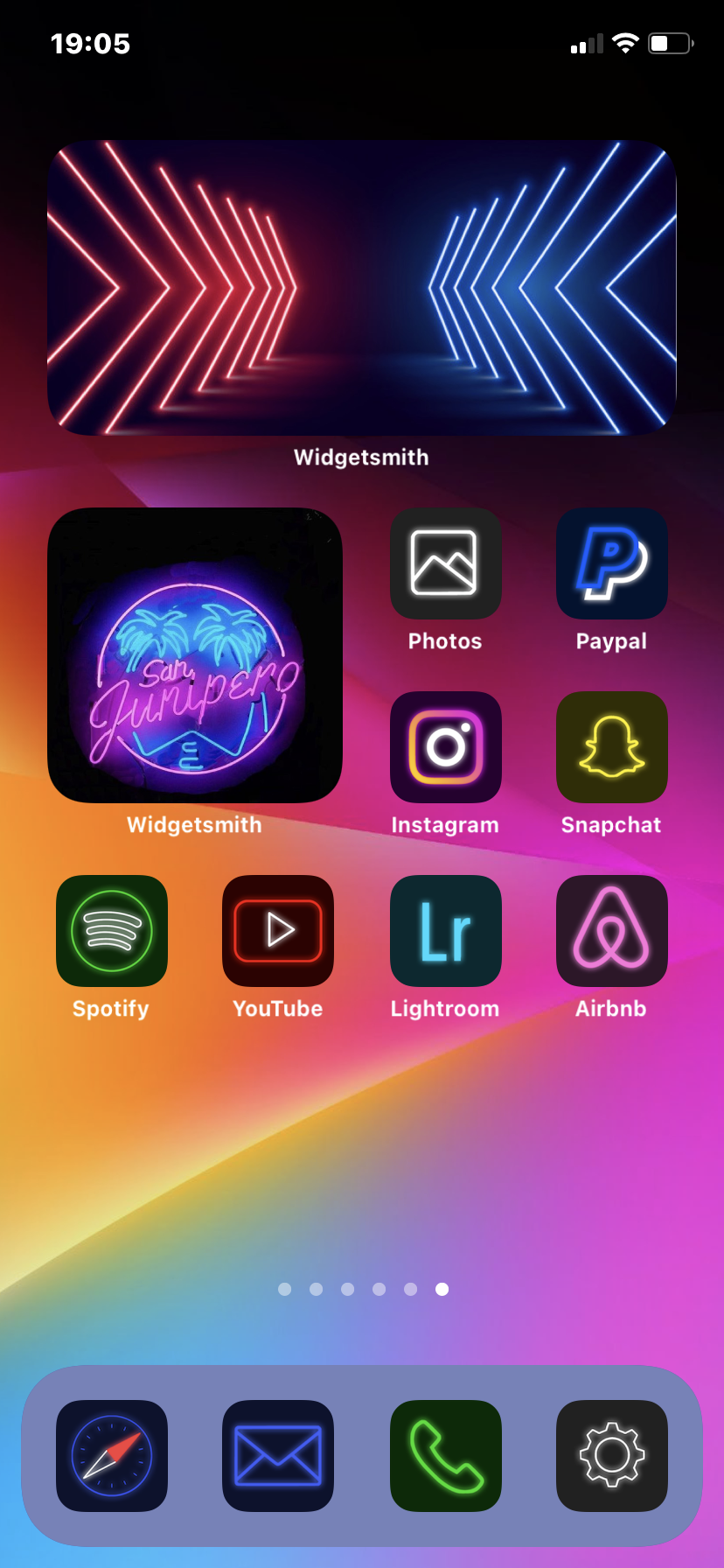This screenshot has width=724, height=1568.
Task: Tap the home screen page indicator dots
Action: point(363,1289)
